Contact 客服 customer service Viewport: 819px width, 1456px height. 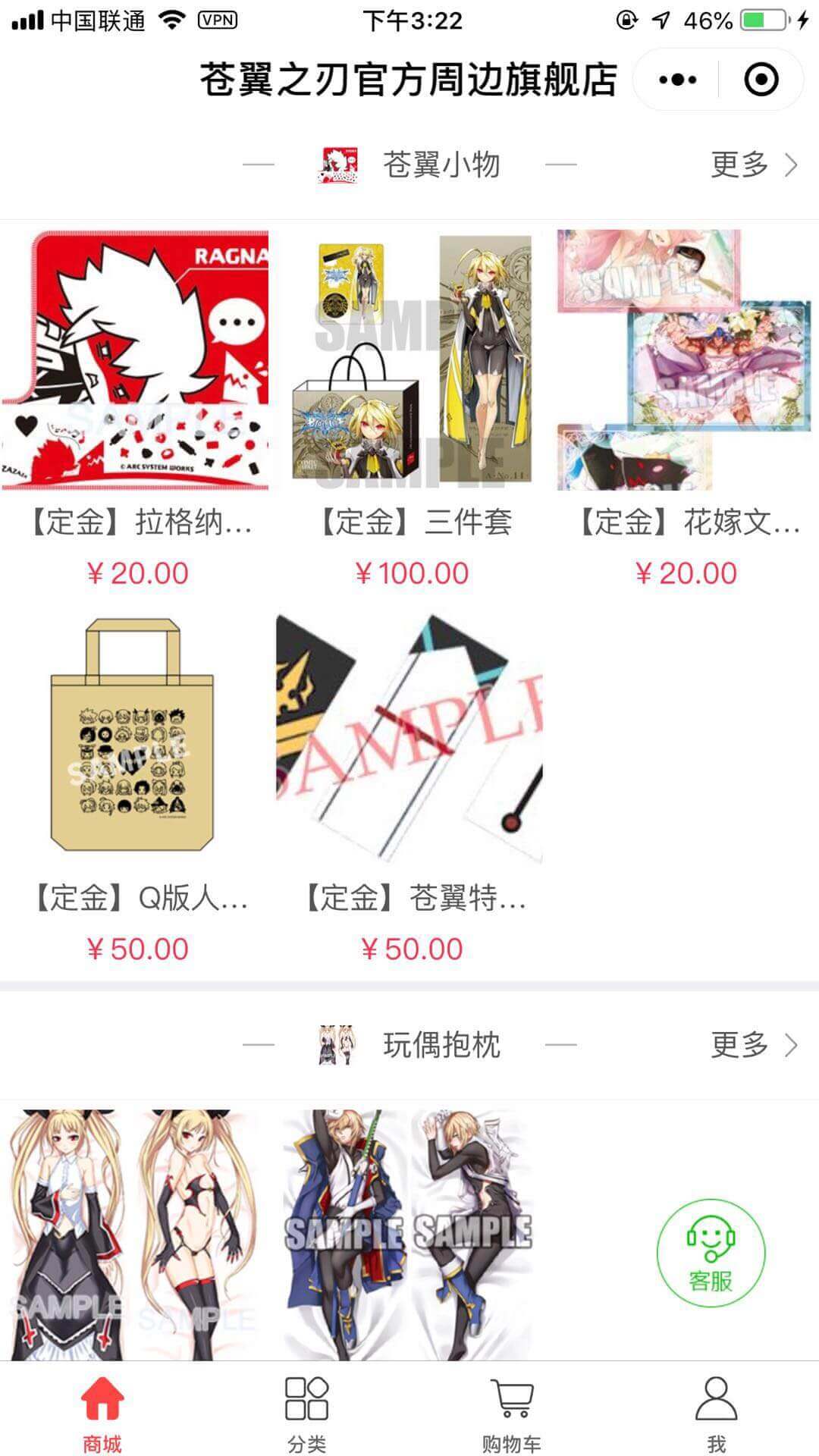[711, 1253]
